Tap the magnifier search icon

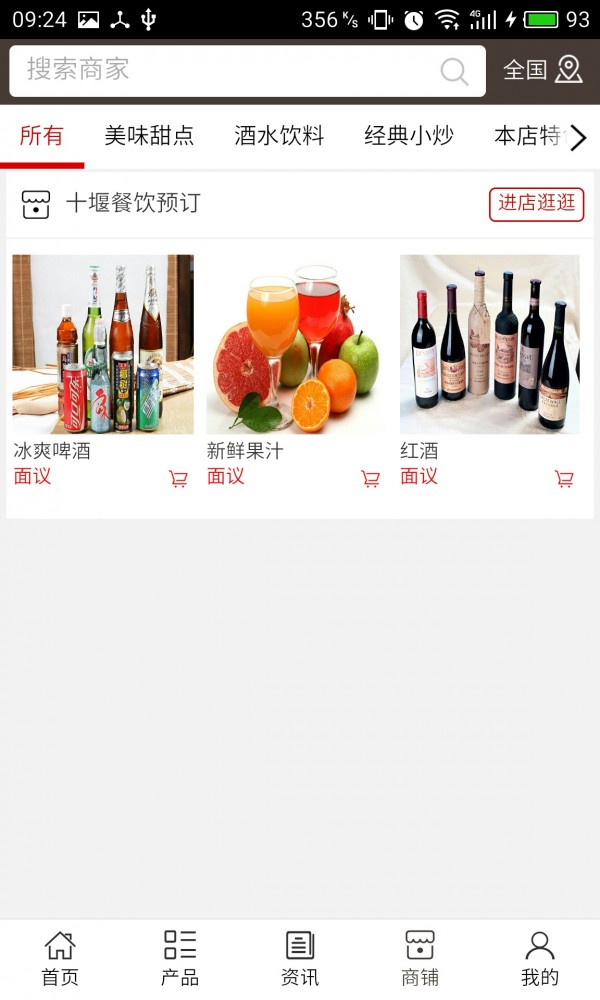(454, 71)
